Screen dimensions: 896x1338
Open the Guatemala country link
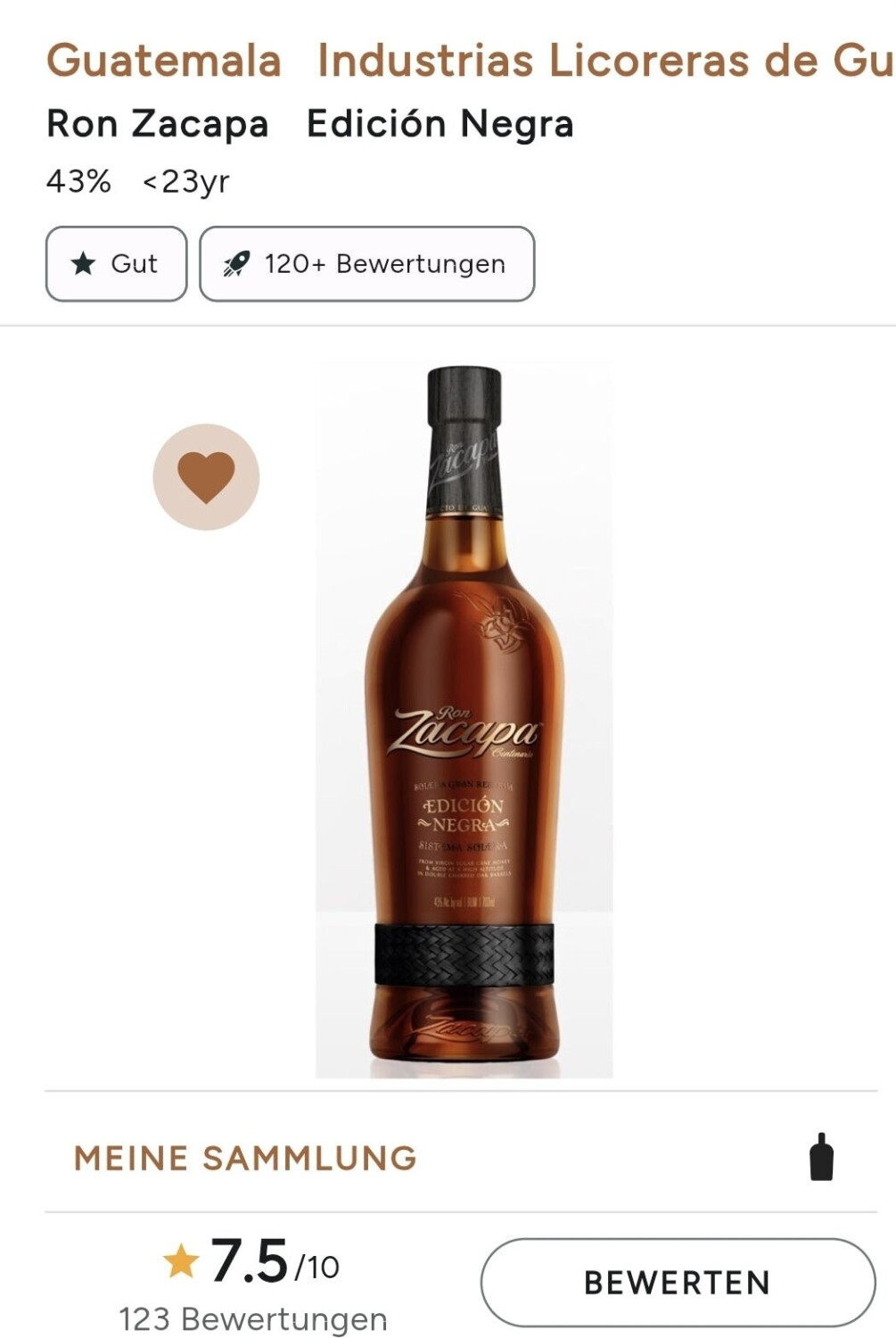164,61
